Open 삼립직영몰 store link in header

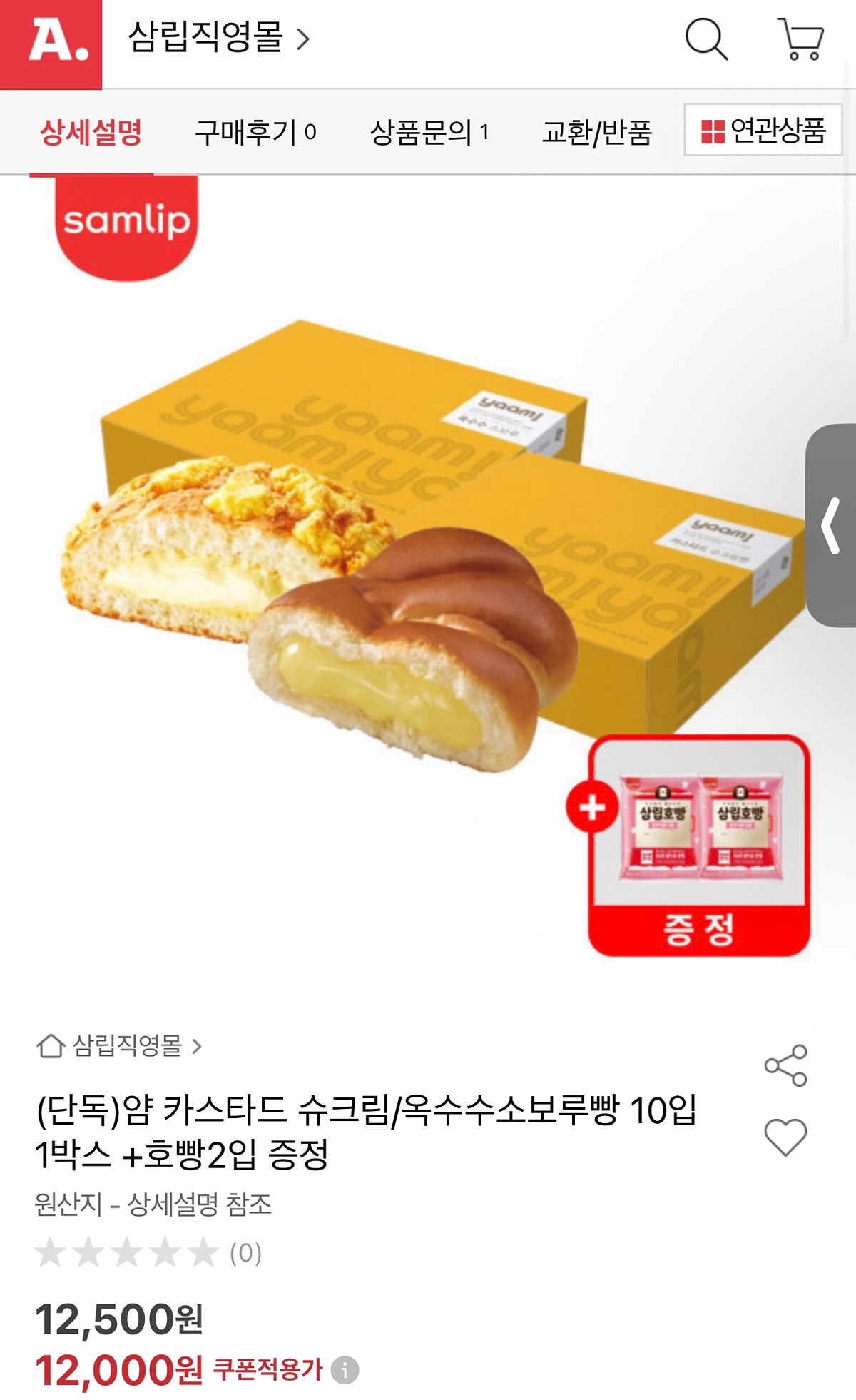(218, 38)
